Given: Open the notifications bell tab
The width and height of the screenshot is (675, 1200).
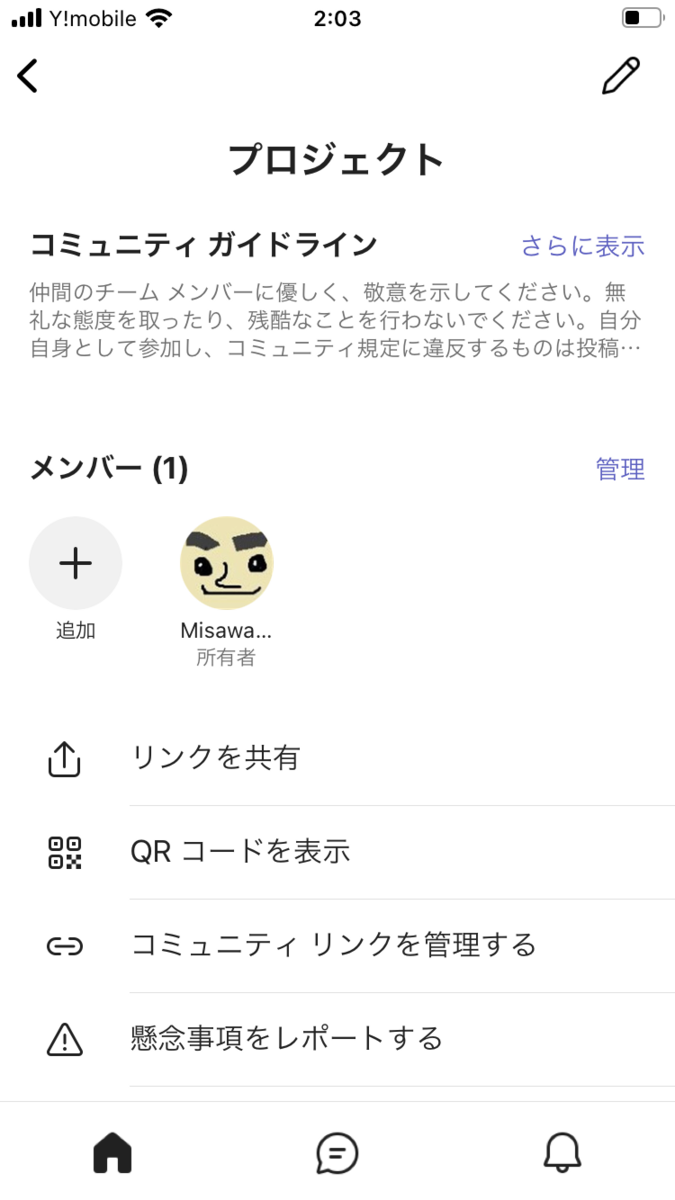Looking at the screenshot, I should click(x=562, y=1153).
